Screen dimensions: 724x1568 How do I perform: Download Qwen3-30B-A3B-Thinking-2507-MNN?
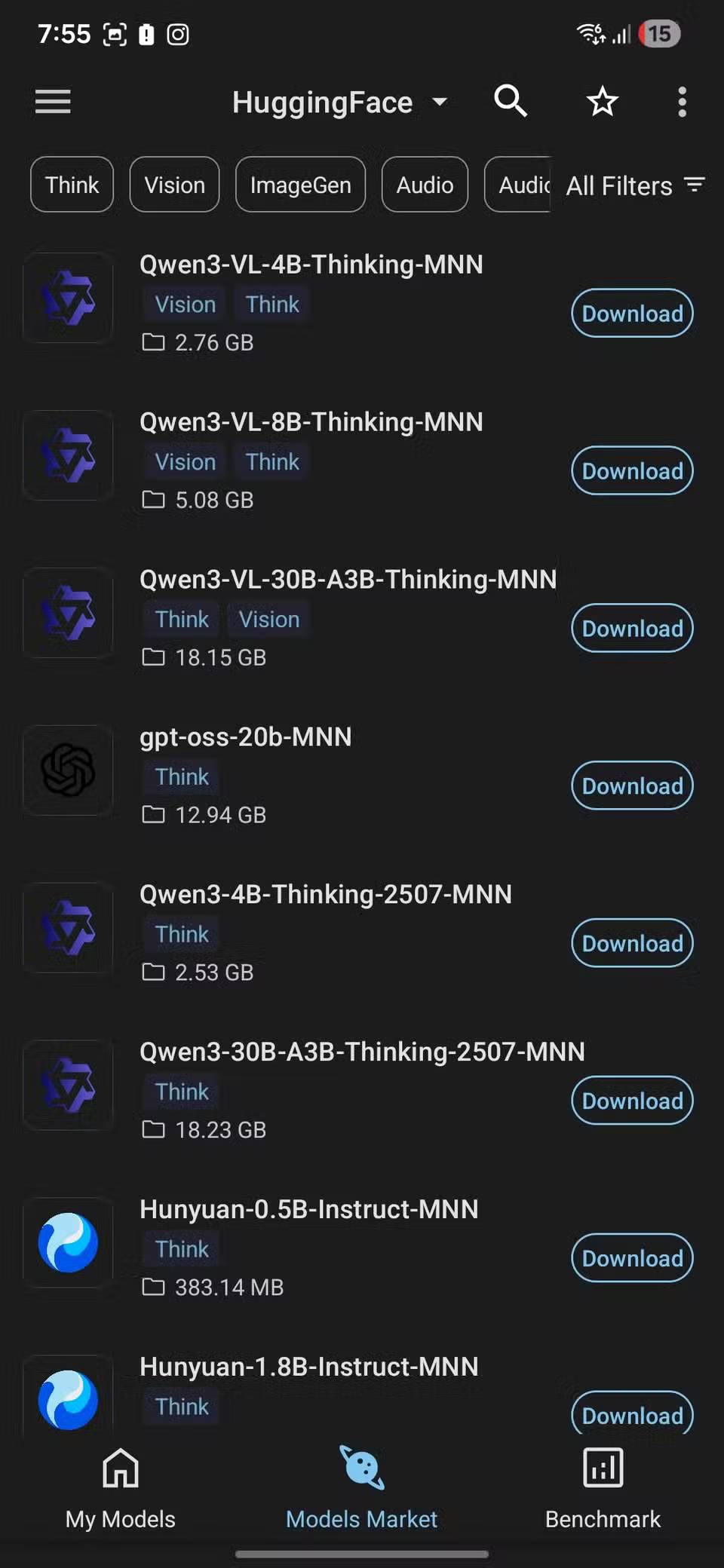[x=632, y=1101]
